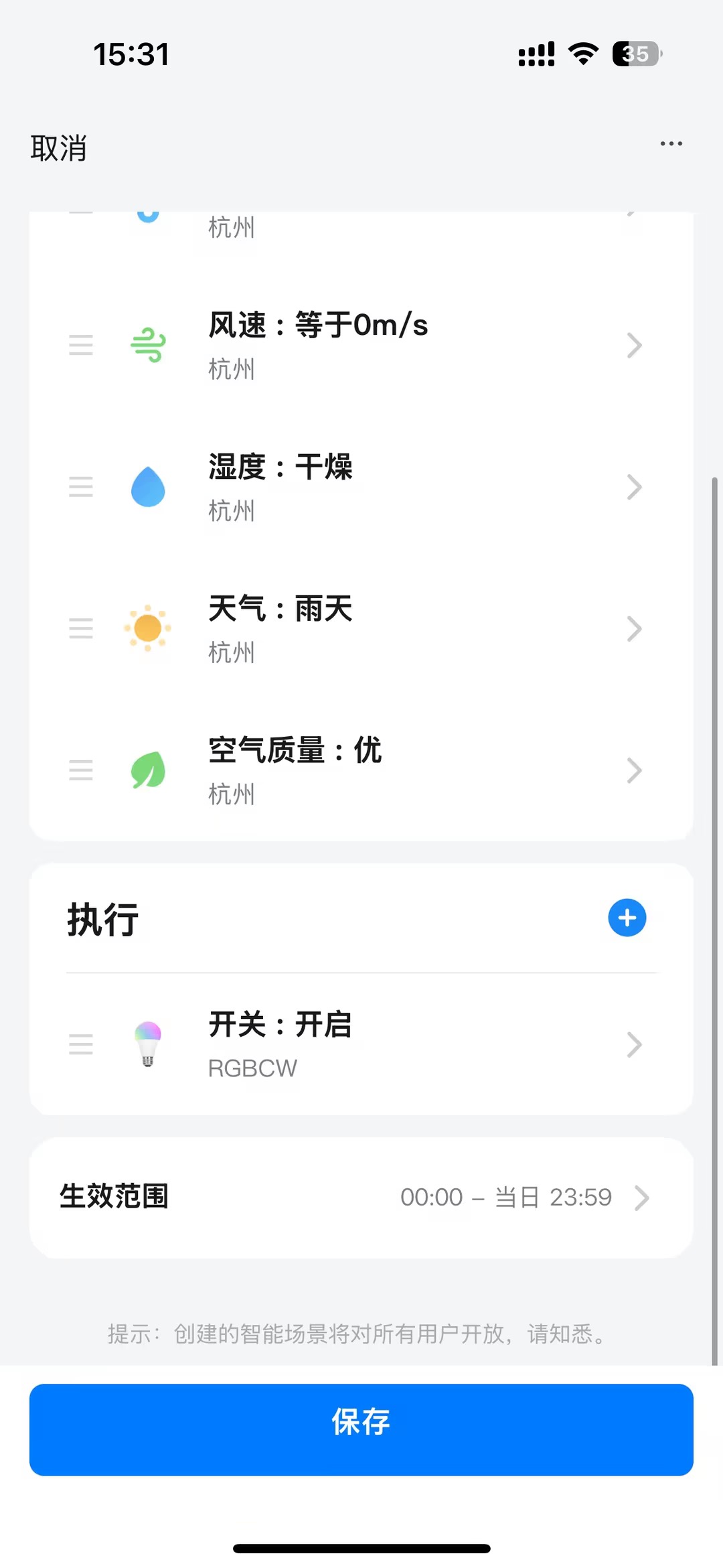This screenshot has height=1568, width=723.
Task: Tap the 生效范围 effective time row
Action: [361, 1198]
